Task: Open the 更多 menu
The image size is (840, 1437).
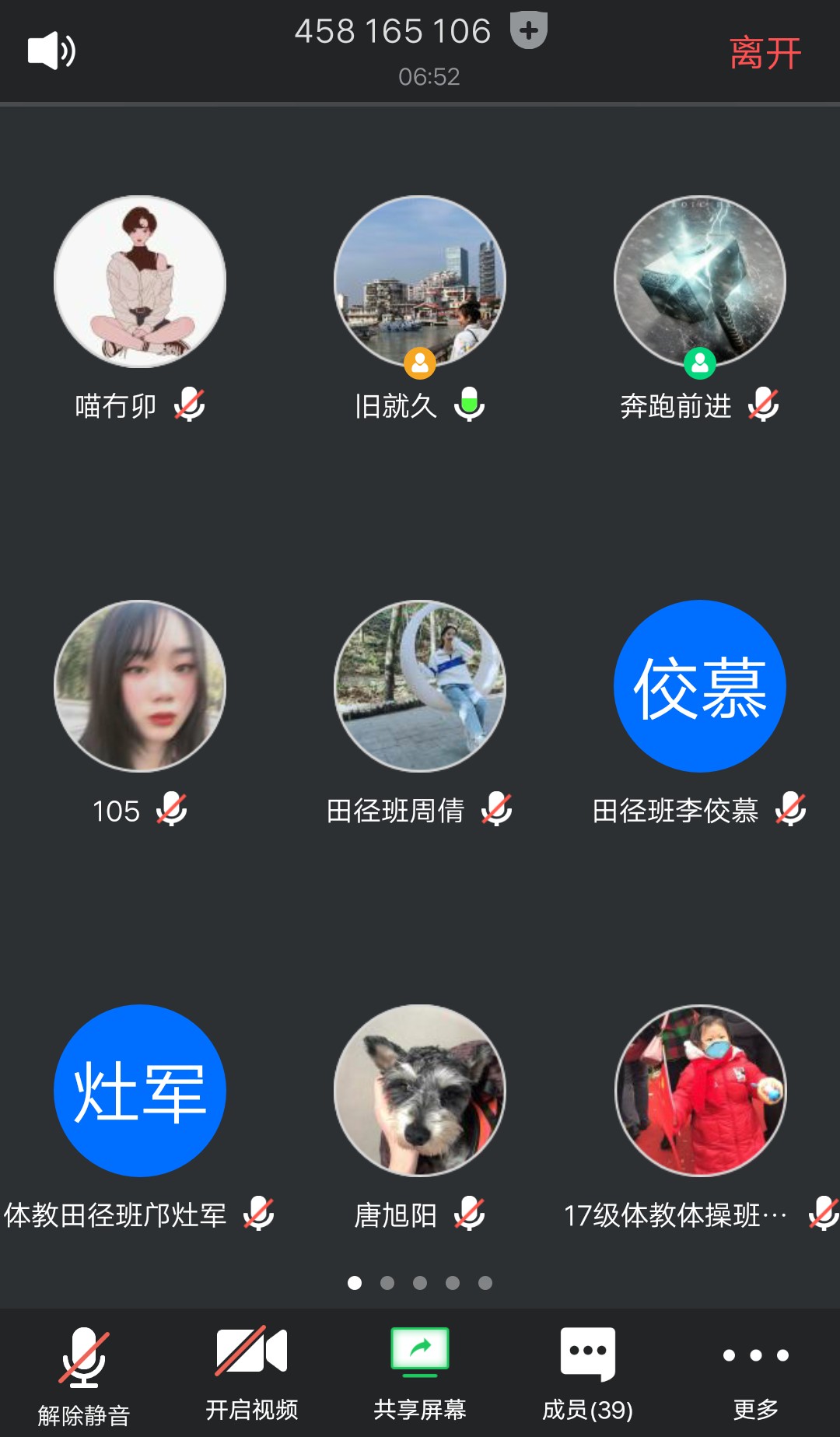Action: click(755, 1374)
